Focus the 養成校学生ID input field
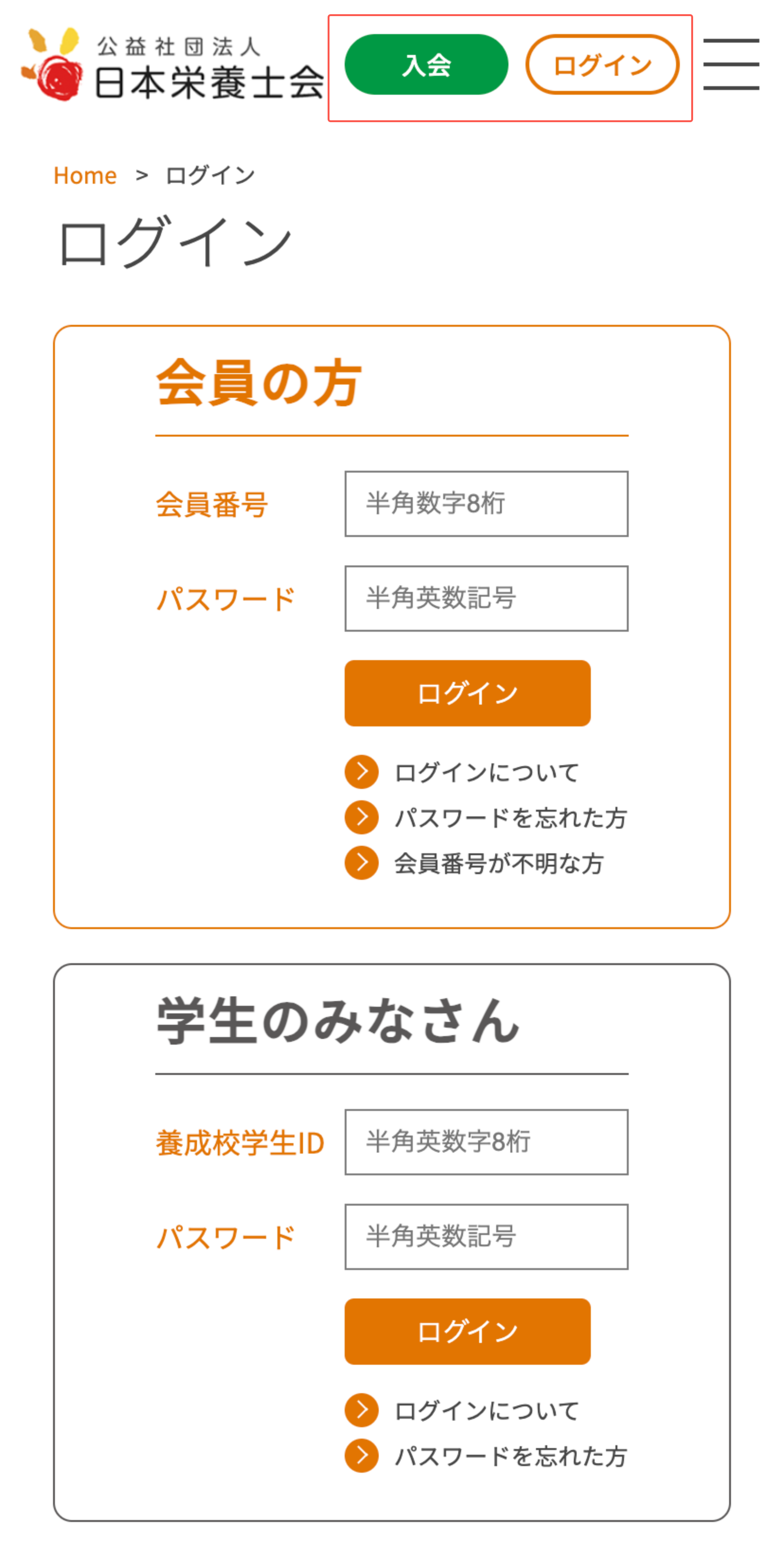This screenshot has width=784, height=1557. 485,1141
